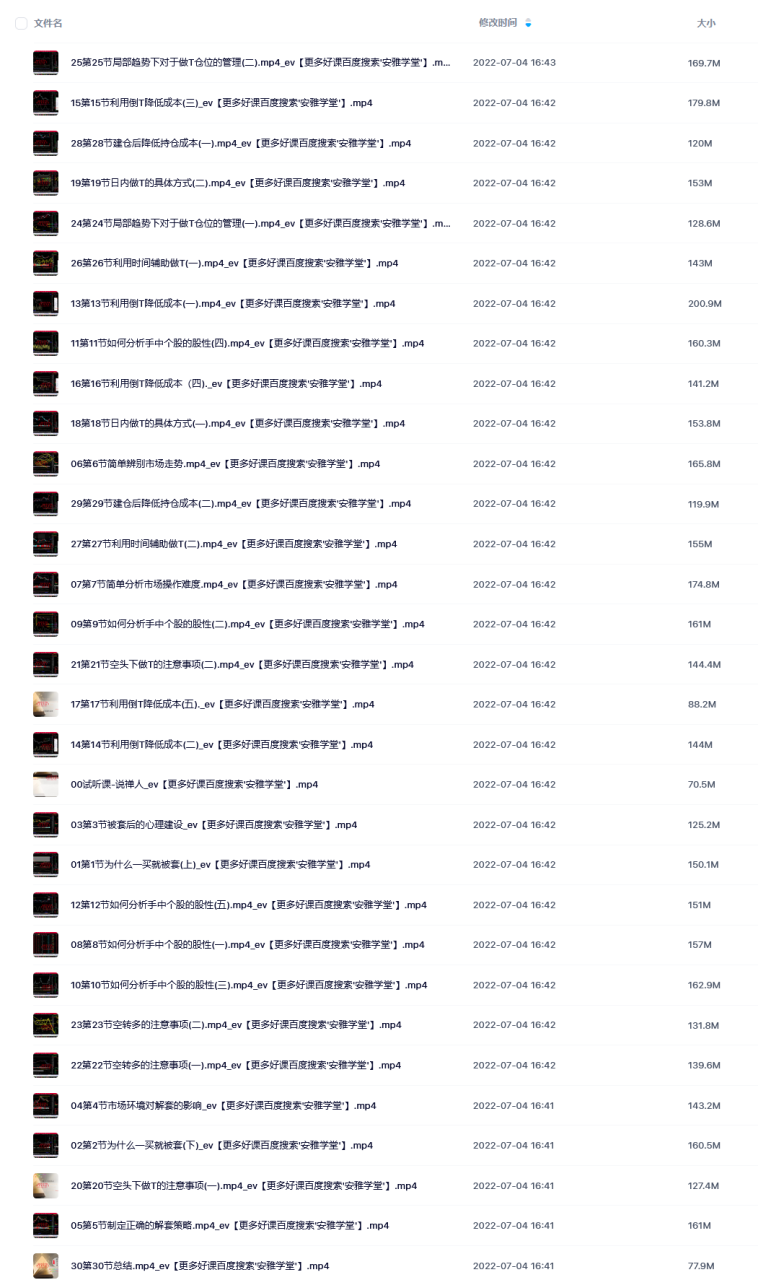Image resolution: width=758 pixels, height=1280 pixels.
Task: Open file 28第28节建仓后降低持仓成本(一)
Action: pos(241,143)
